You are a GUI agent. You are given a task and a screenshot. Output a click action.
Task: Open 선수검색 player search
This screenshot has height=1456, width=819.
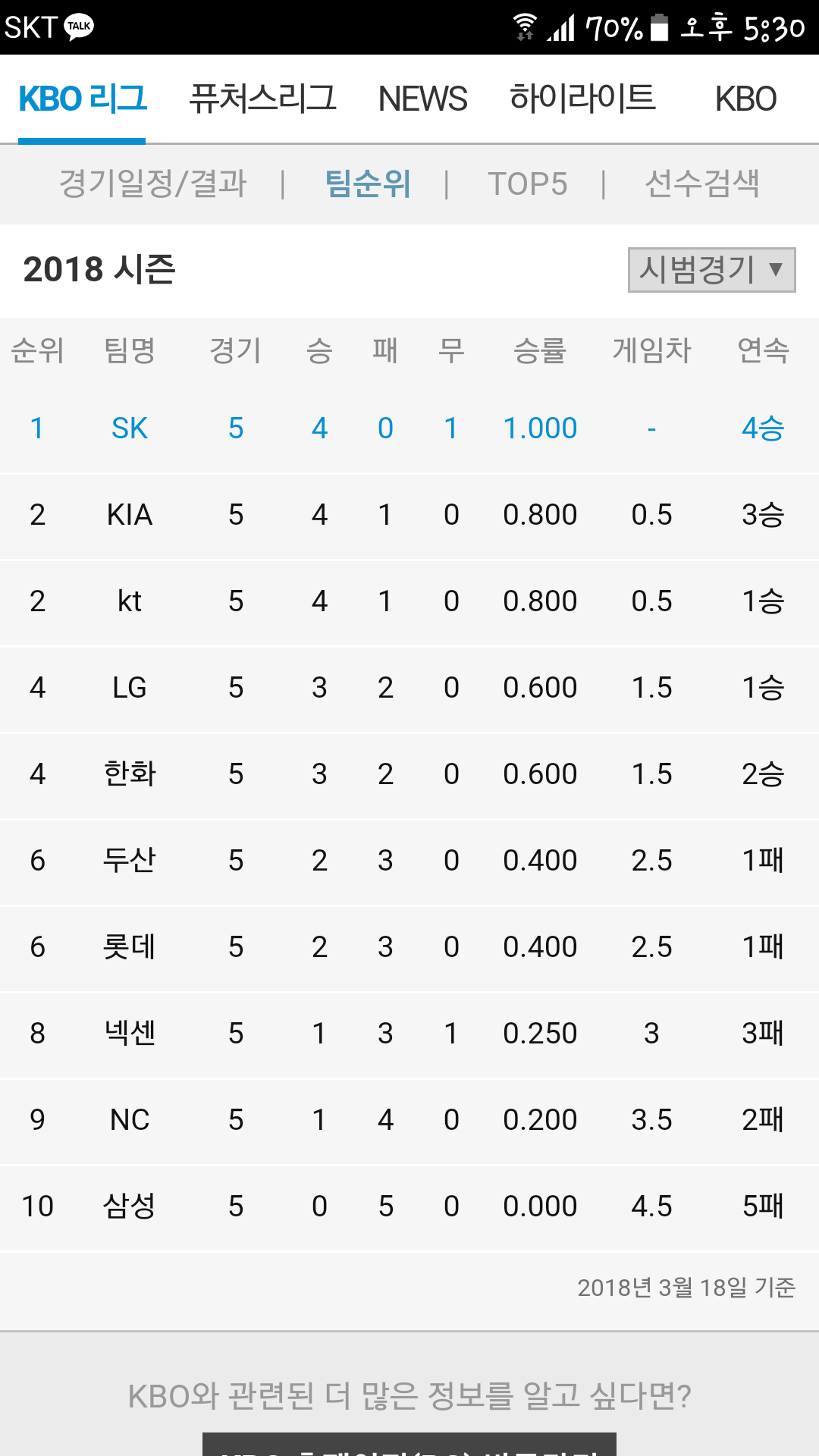pos(701,184)
